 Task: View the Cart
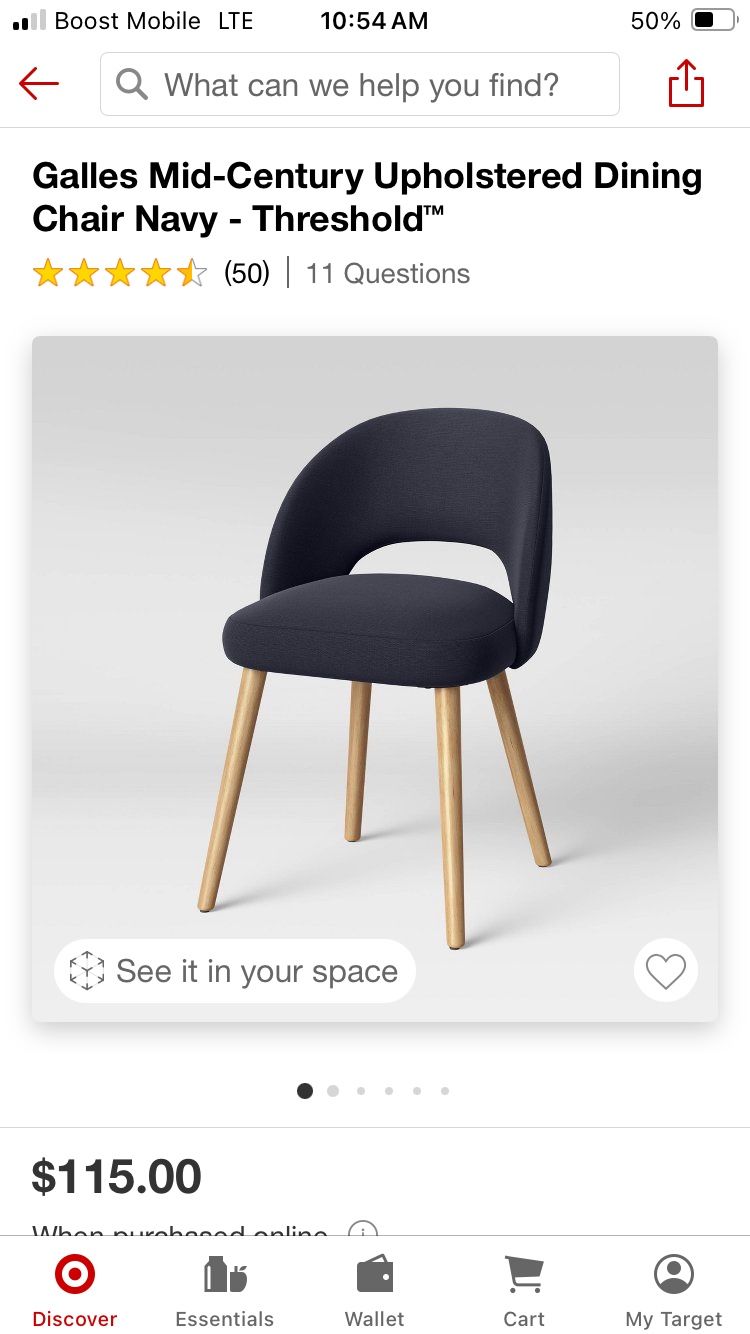(x=524, y=1290)
